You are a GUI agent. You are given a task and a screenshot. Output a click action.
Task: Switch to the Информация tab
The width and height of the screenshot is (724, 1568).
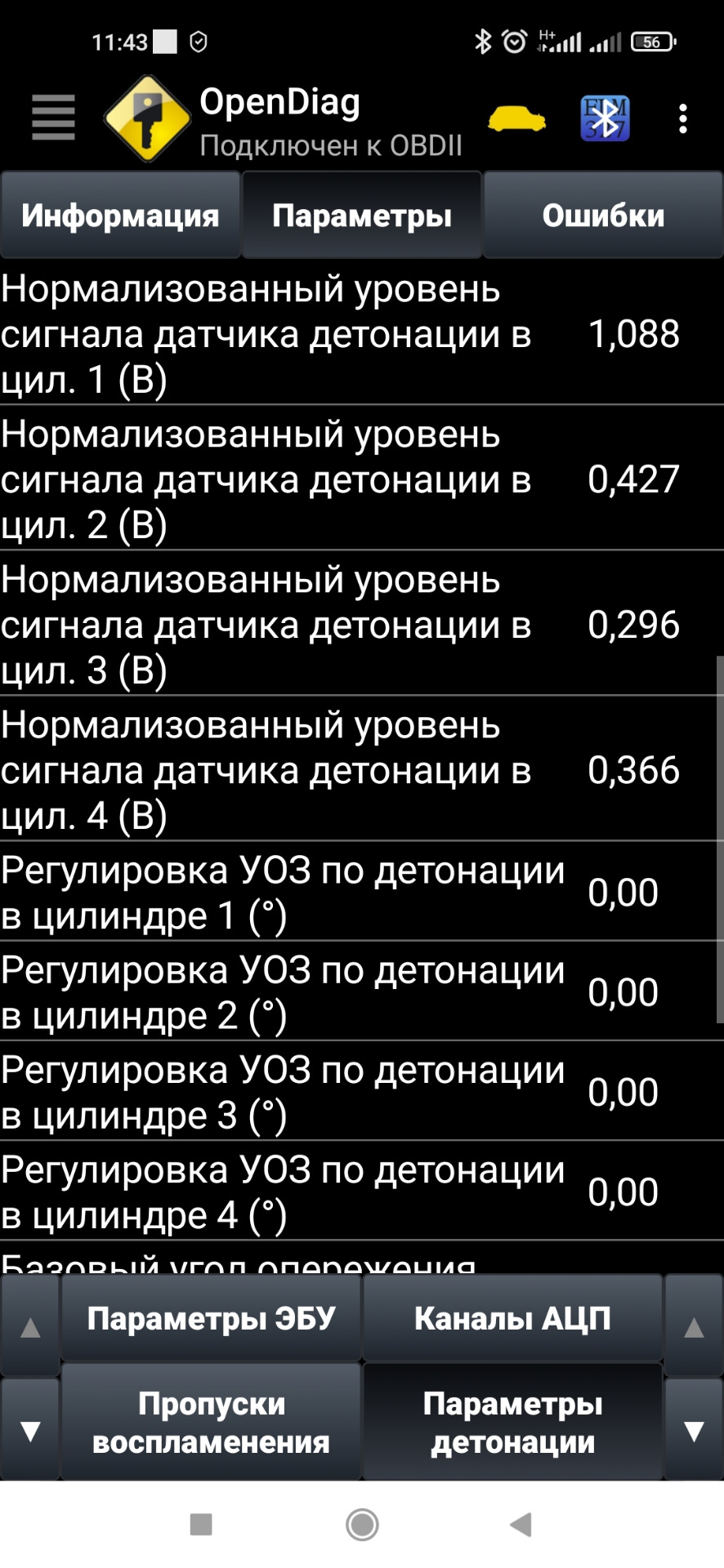(x=120, y=216)
